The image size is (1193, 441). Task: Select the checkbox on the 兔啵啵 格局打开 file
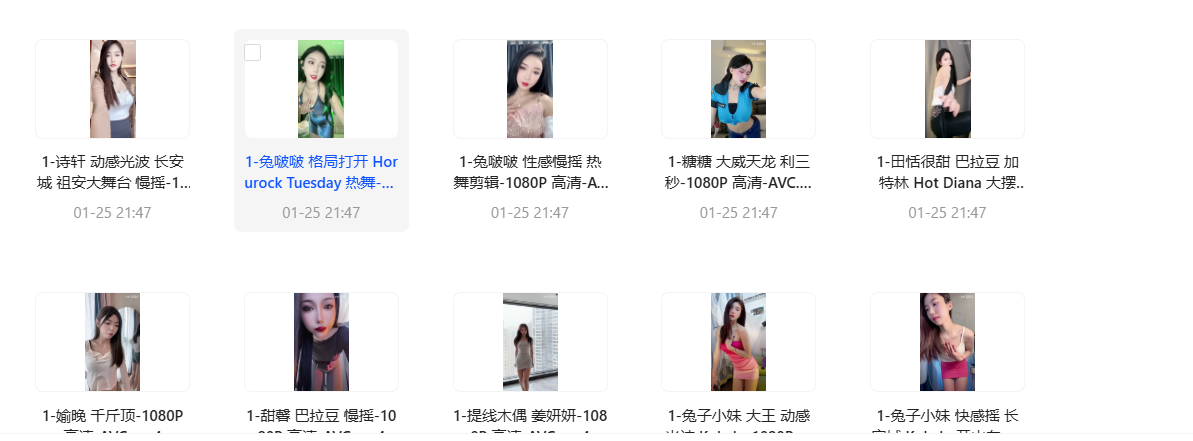[253, 52]
